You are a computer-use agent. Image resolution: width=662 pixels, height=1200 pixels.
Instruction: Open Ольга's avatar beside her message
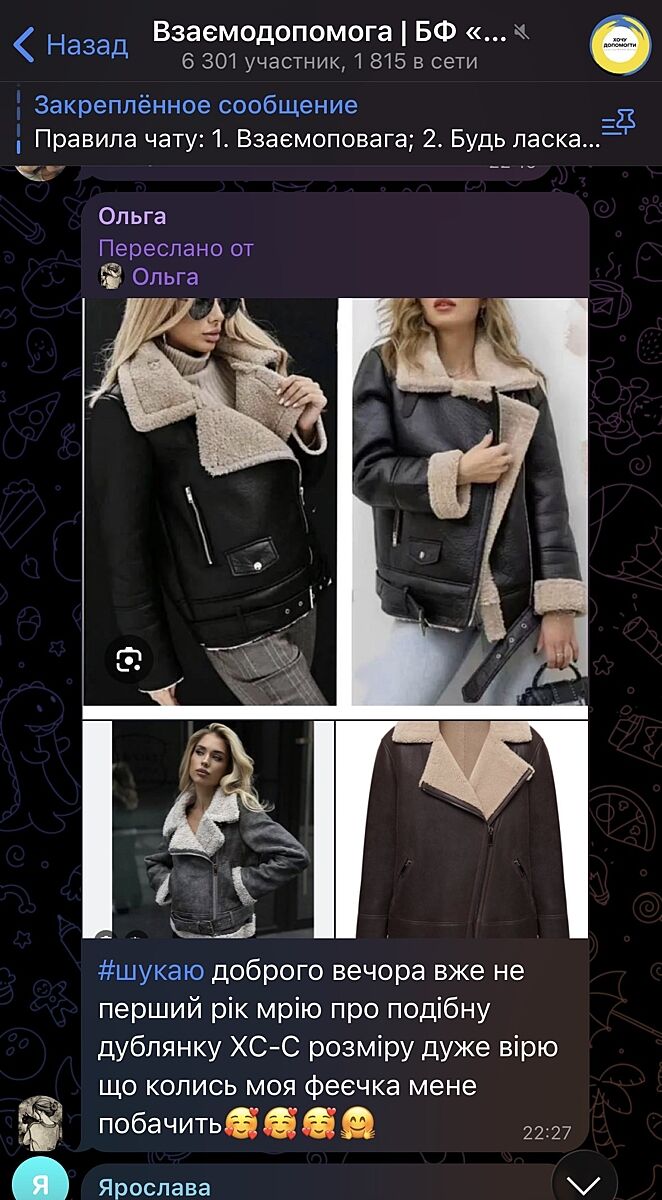tap(42, 1122)
